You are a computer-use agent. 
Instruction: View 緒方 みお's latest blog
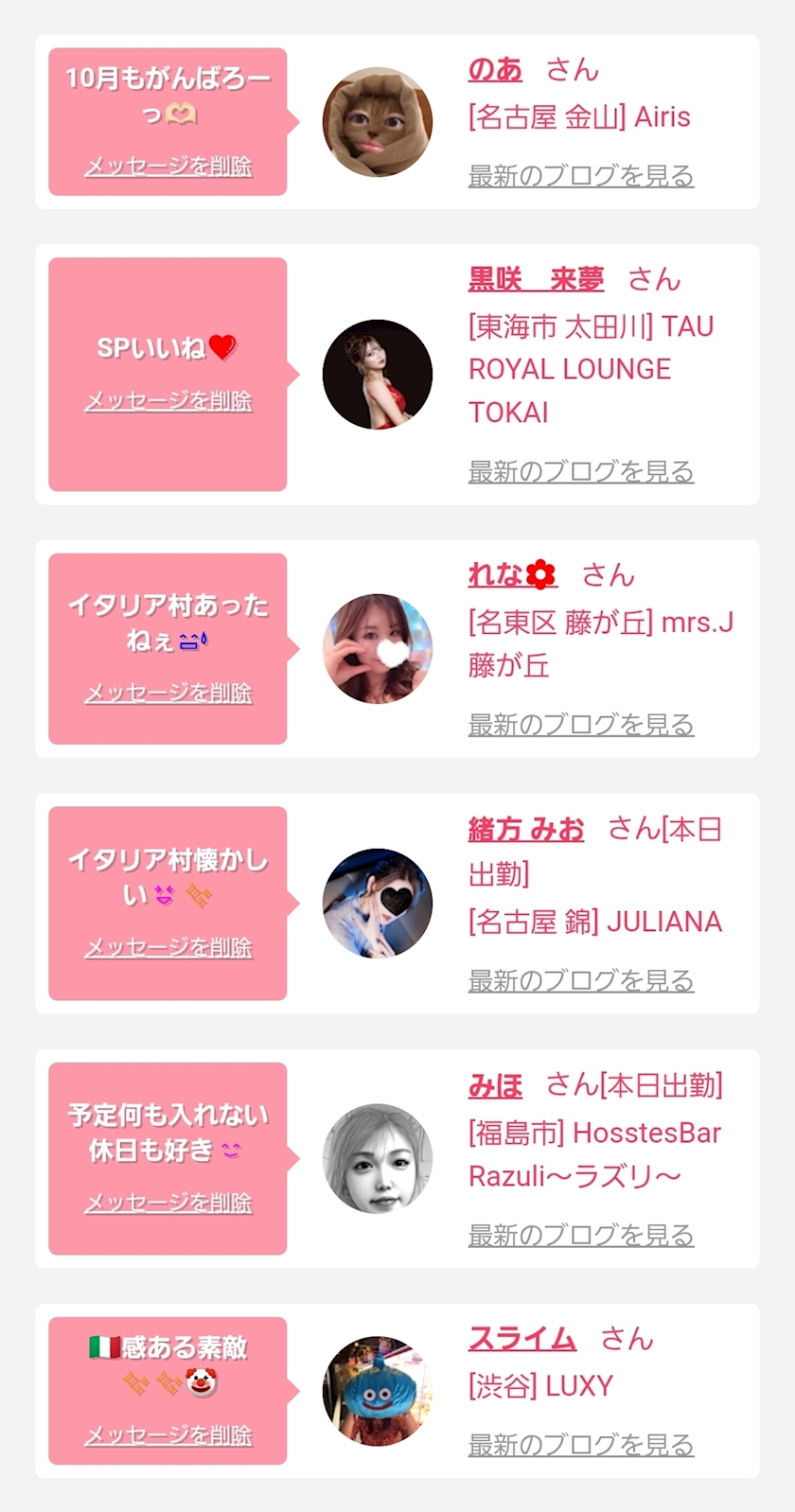coord(581,981)
